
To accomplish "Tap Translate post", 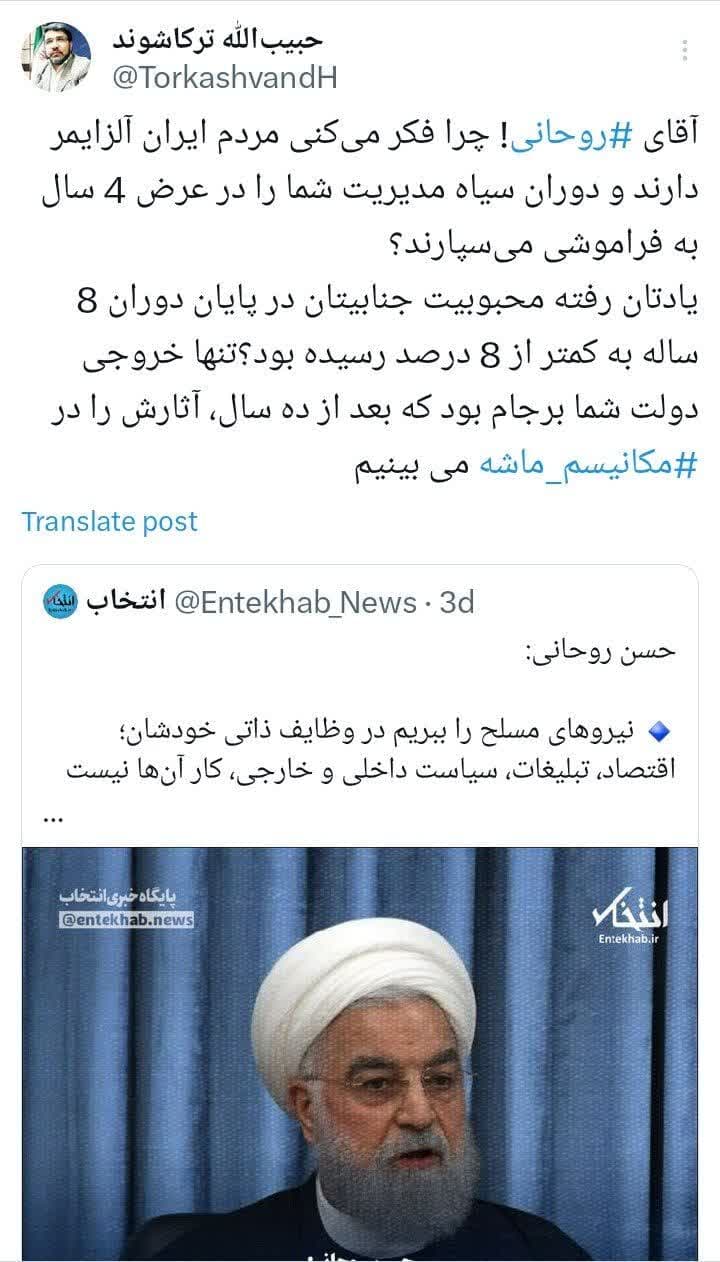I will [x=110, y=521].
